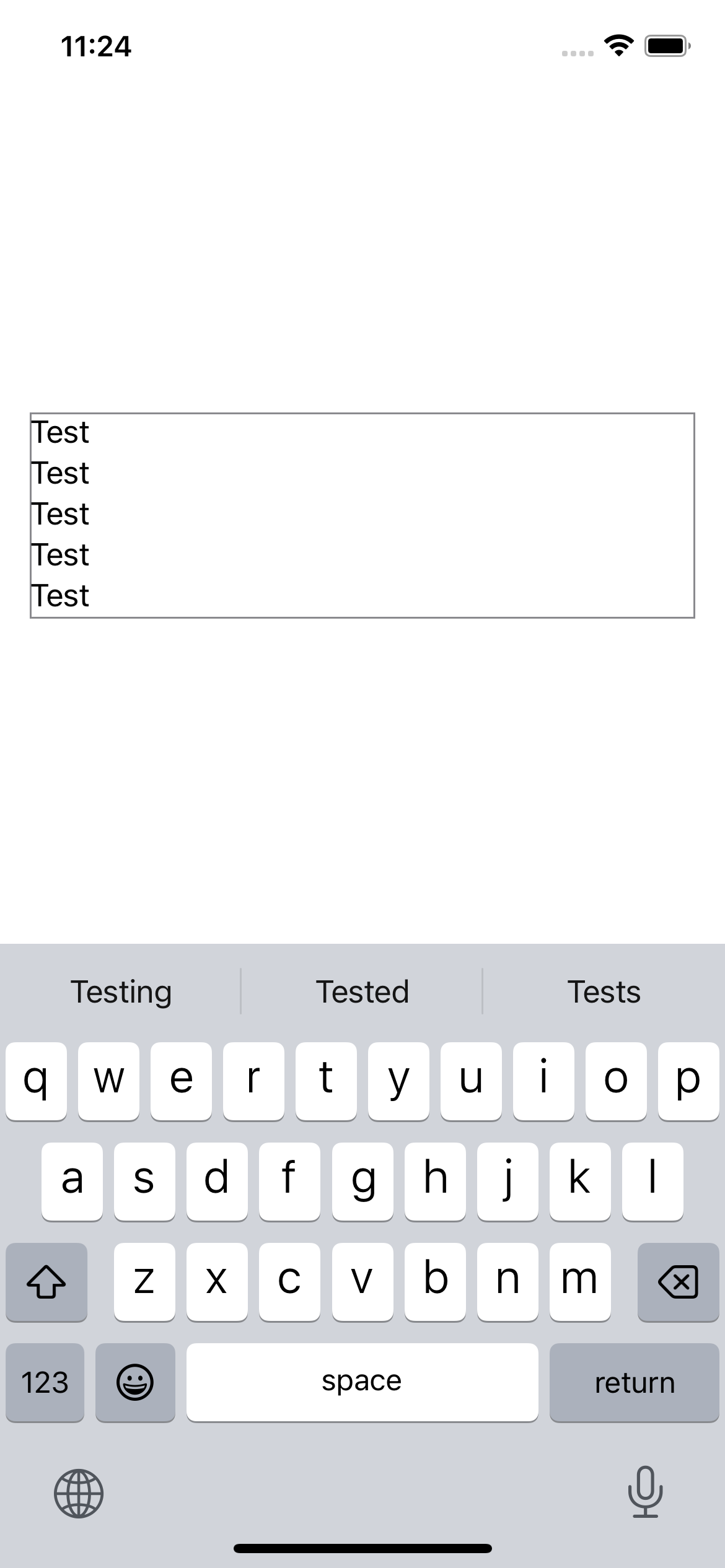The height and width of the screenshot is (1568, 725).
Task: Enable the shift key
Action: pyautogui.click(x=46, y=1282)
